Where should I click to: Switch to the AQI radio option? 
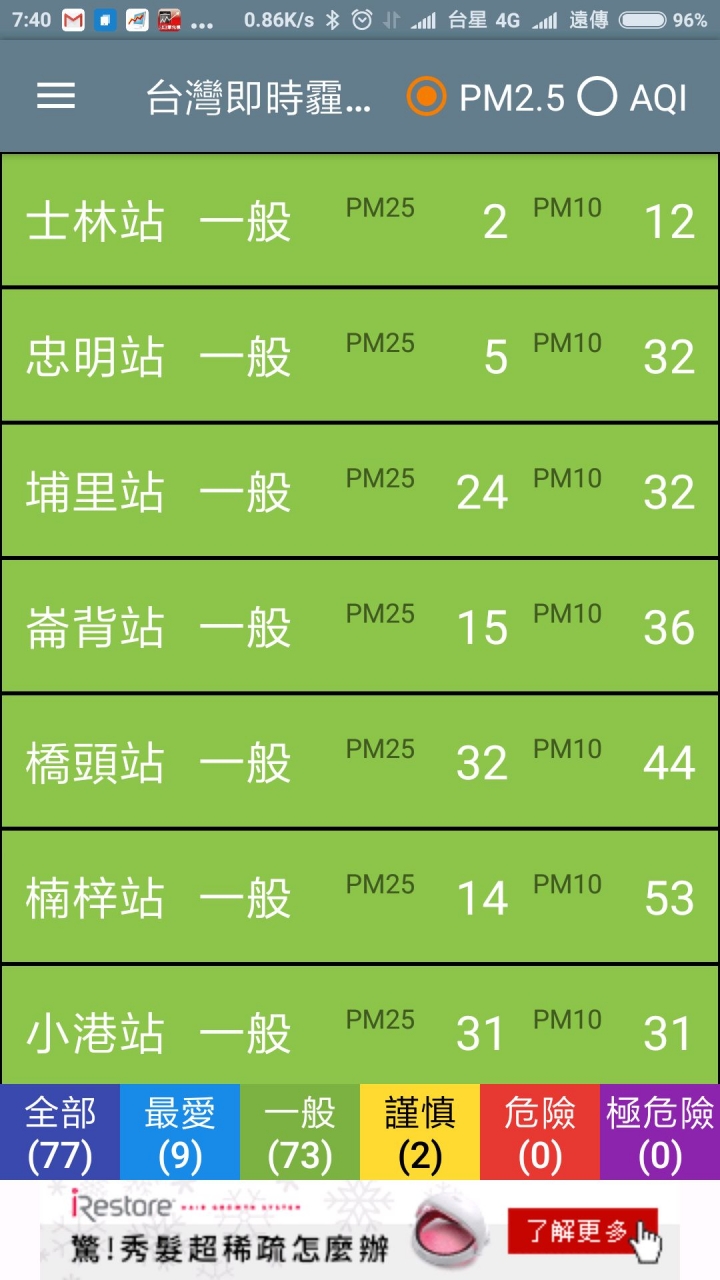coord(598,97)
